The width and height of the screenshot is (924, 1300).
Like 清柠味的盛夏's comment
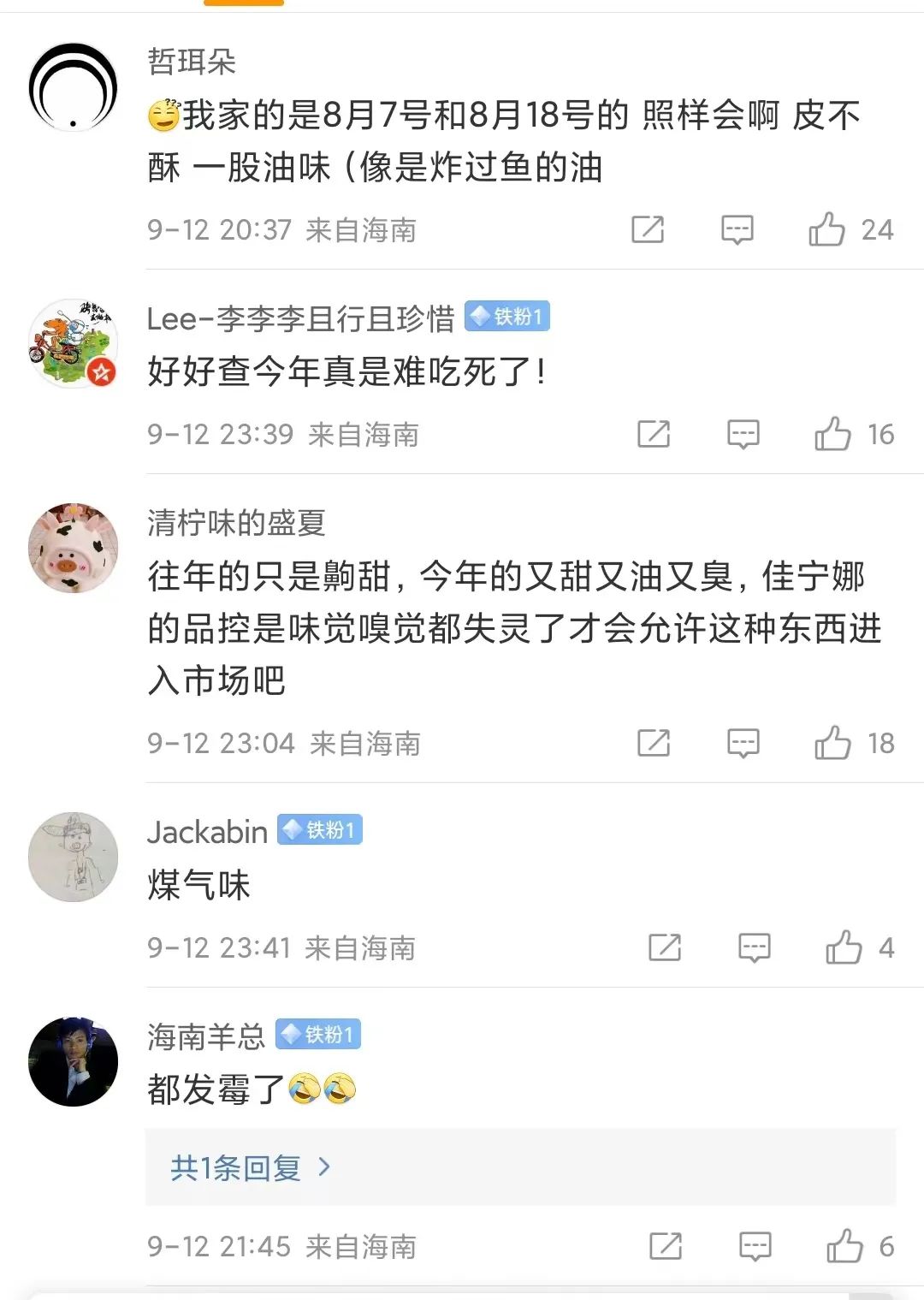(832, 742)
